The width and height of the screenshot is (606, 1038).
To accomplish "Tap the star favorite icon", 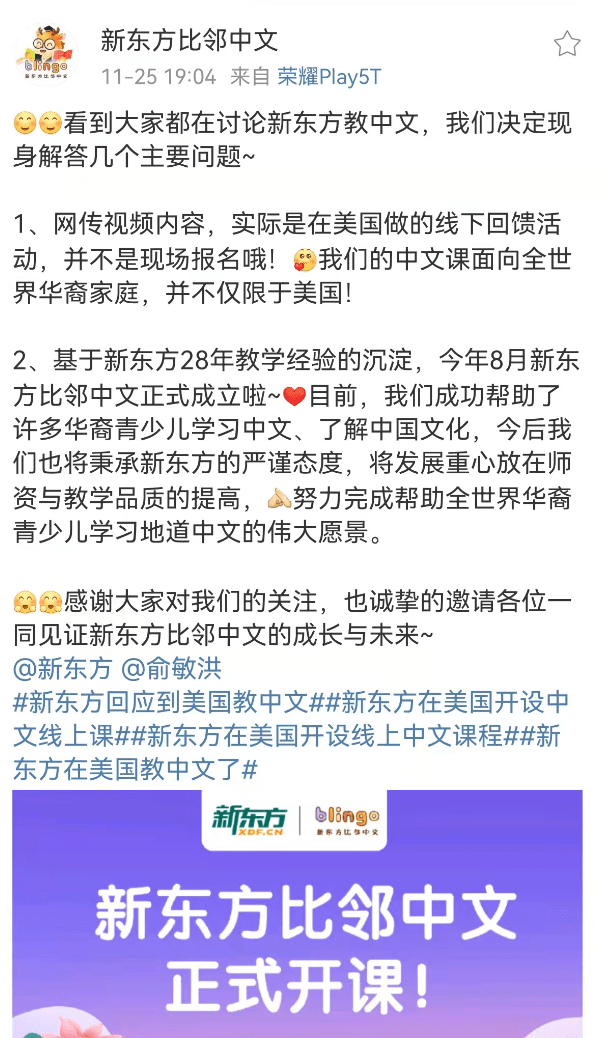I will tap(567, 43).
